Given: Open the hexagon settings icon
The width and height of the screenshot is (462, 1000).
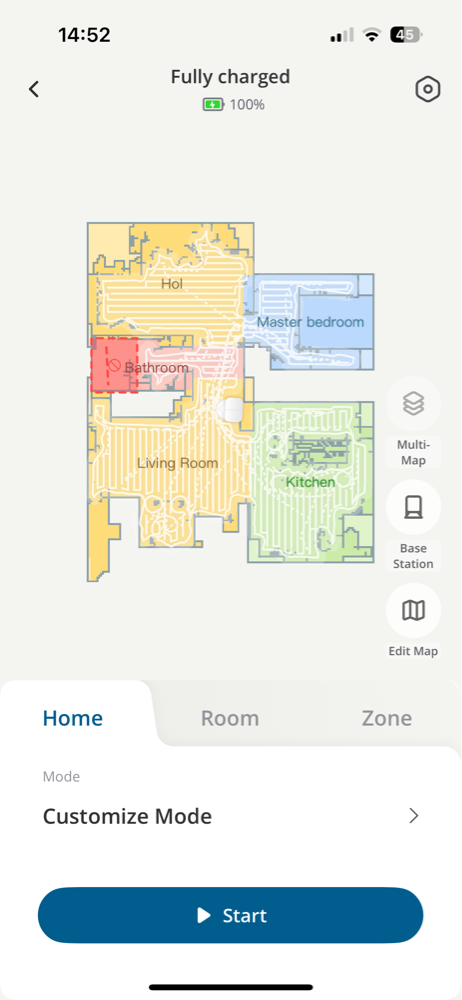Looking at the screenshot, I should click(x=428, y=89).
